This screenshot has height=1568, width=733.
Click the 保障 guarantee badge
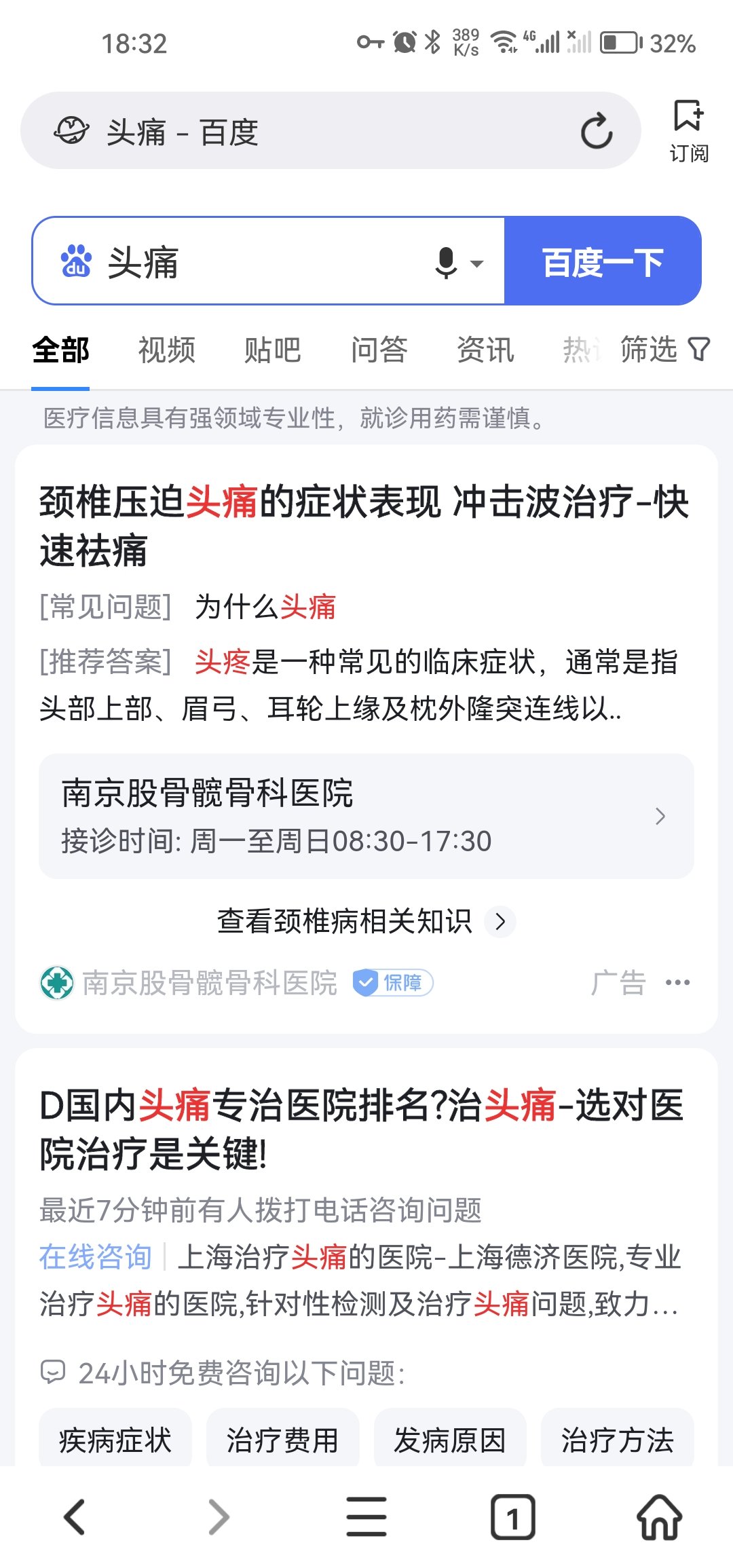(x=392, y=982)
